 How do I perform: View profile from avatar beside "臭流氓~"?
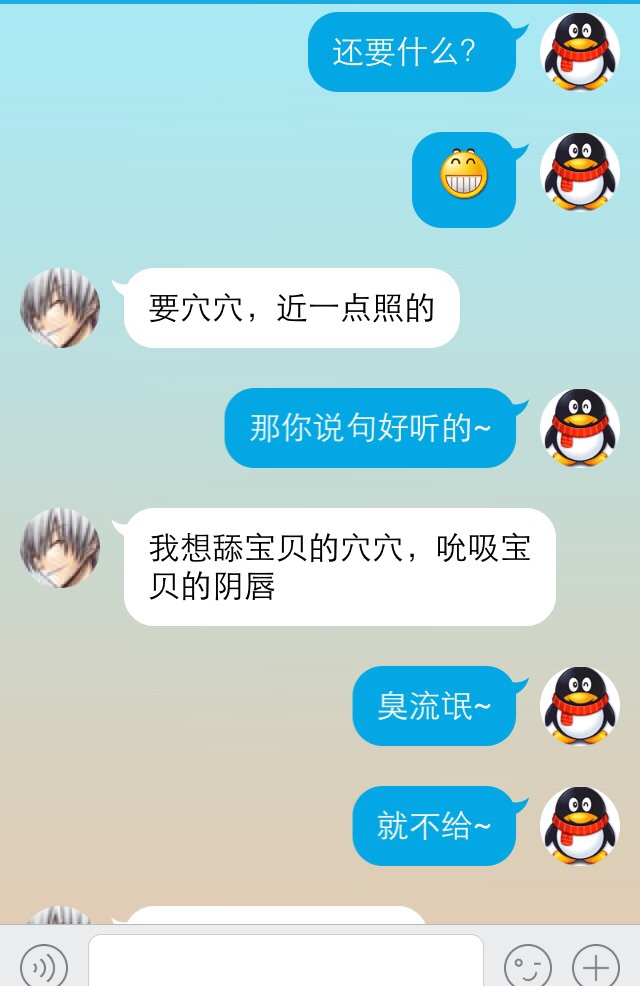click(580, 706)
